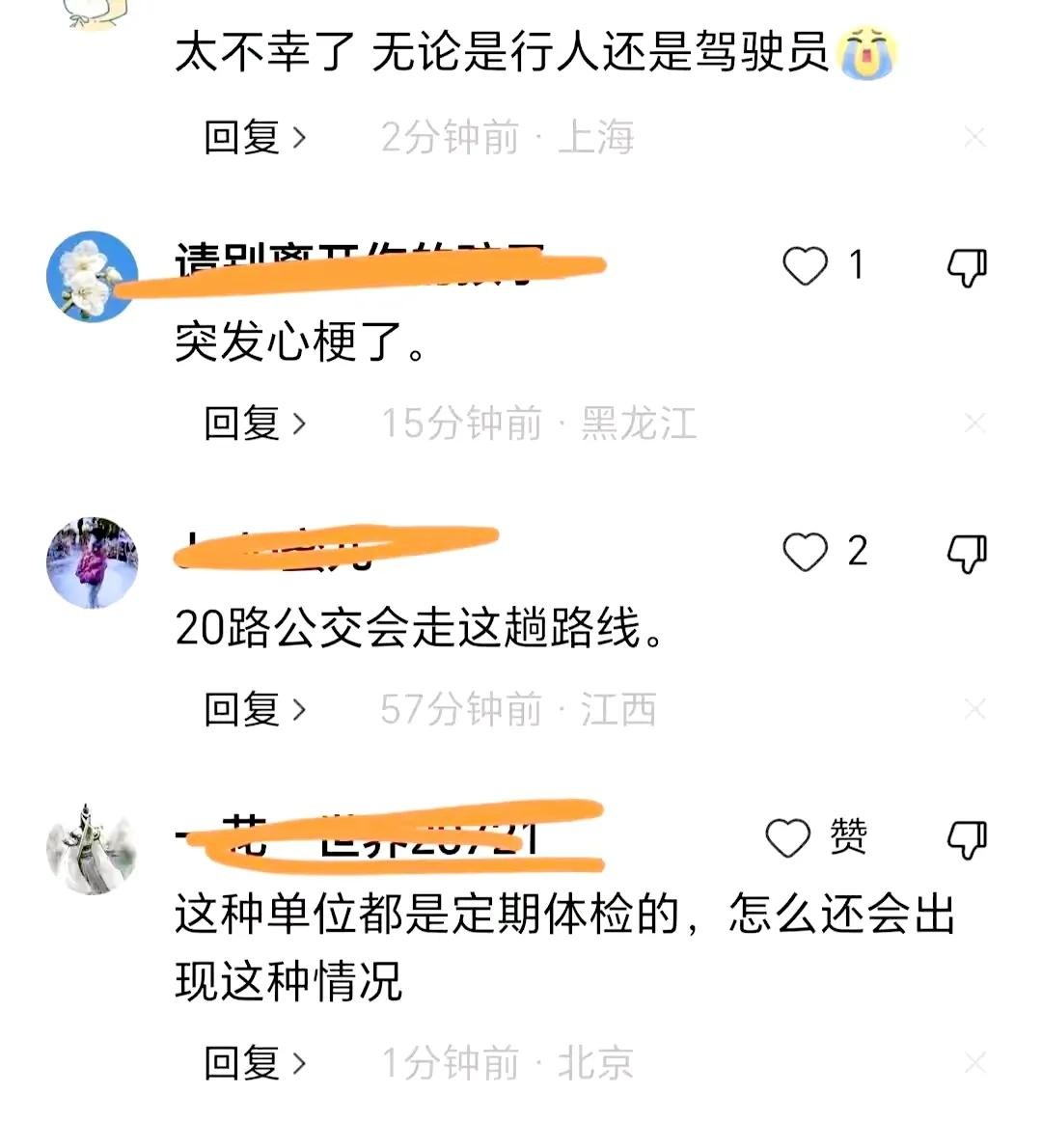Like the 定期体检 comment
1042x1148 pixels.
(x=789, y=838)
